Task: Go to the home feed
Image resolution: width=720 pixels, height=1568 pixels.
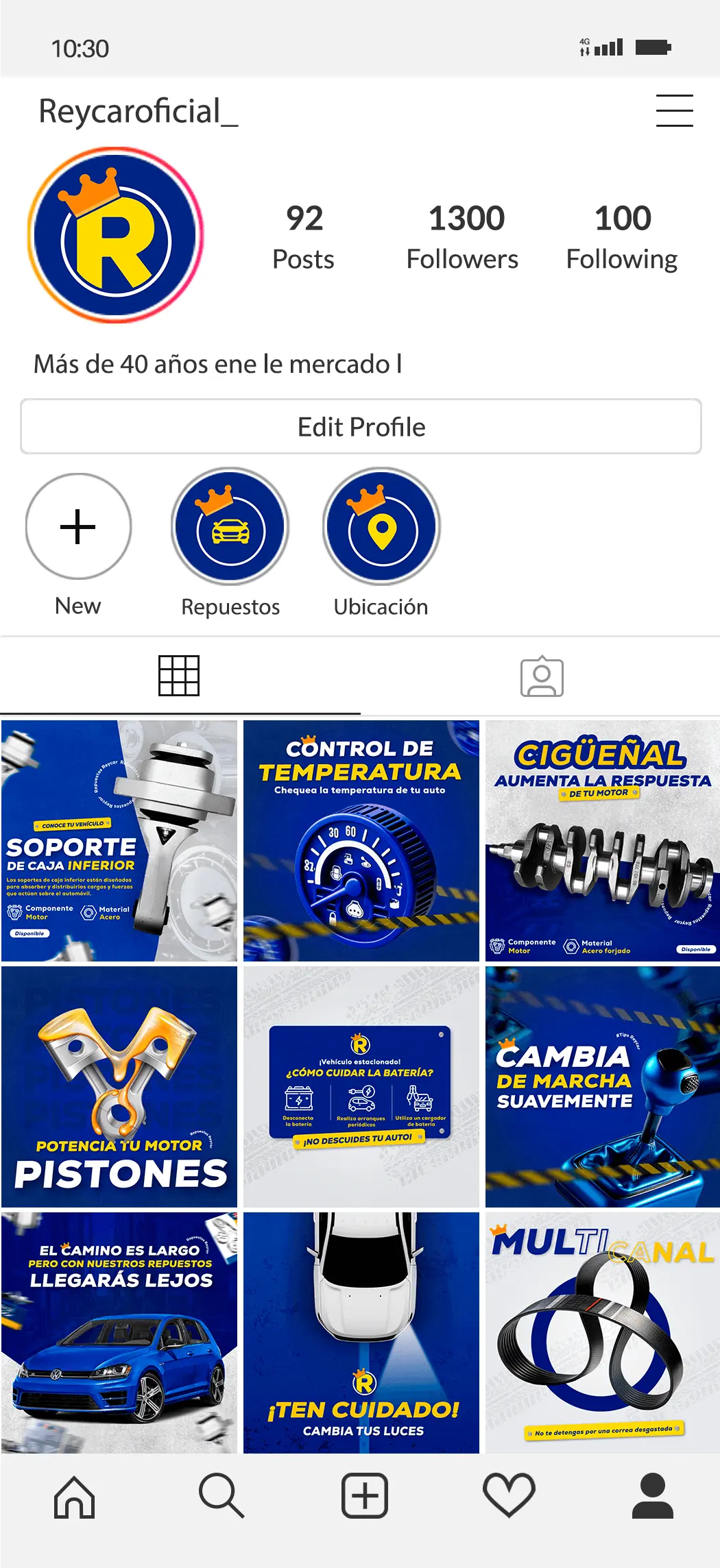Action: [x=74, y=1495]
